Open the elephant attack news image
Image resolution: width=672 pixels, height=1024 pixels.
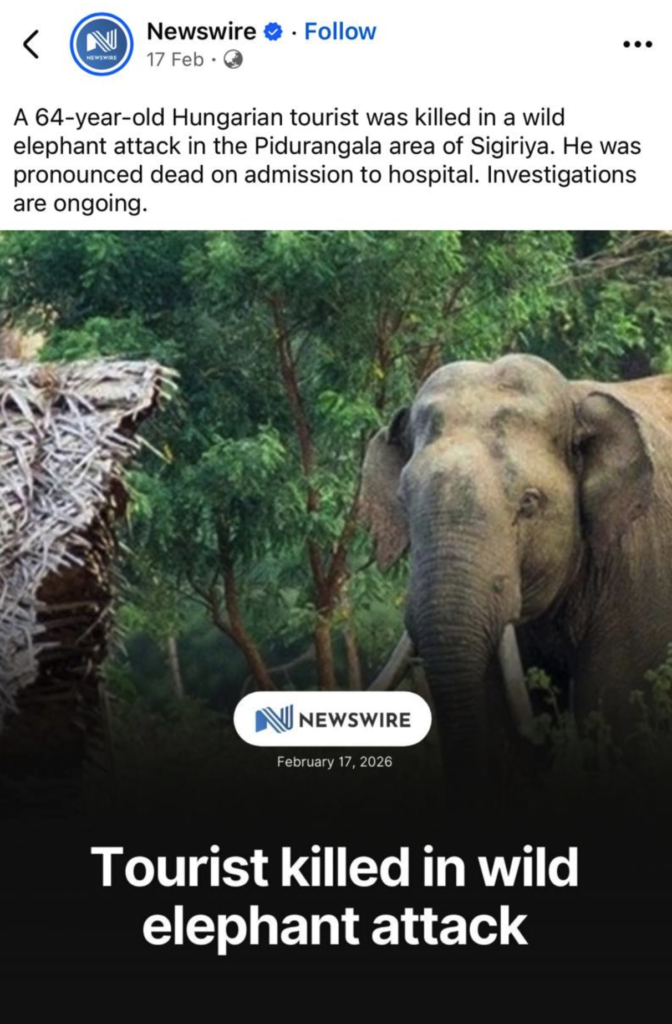pyautogui.click(x=336, y=560)
